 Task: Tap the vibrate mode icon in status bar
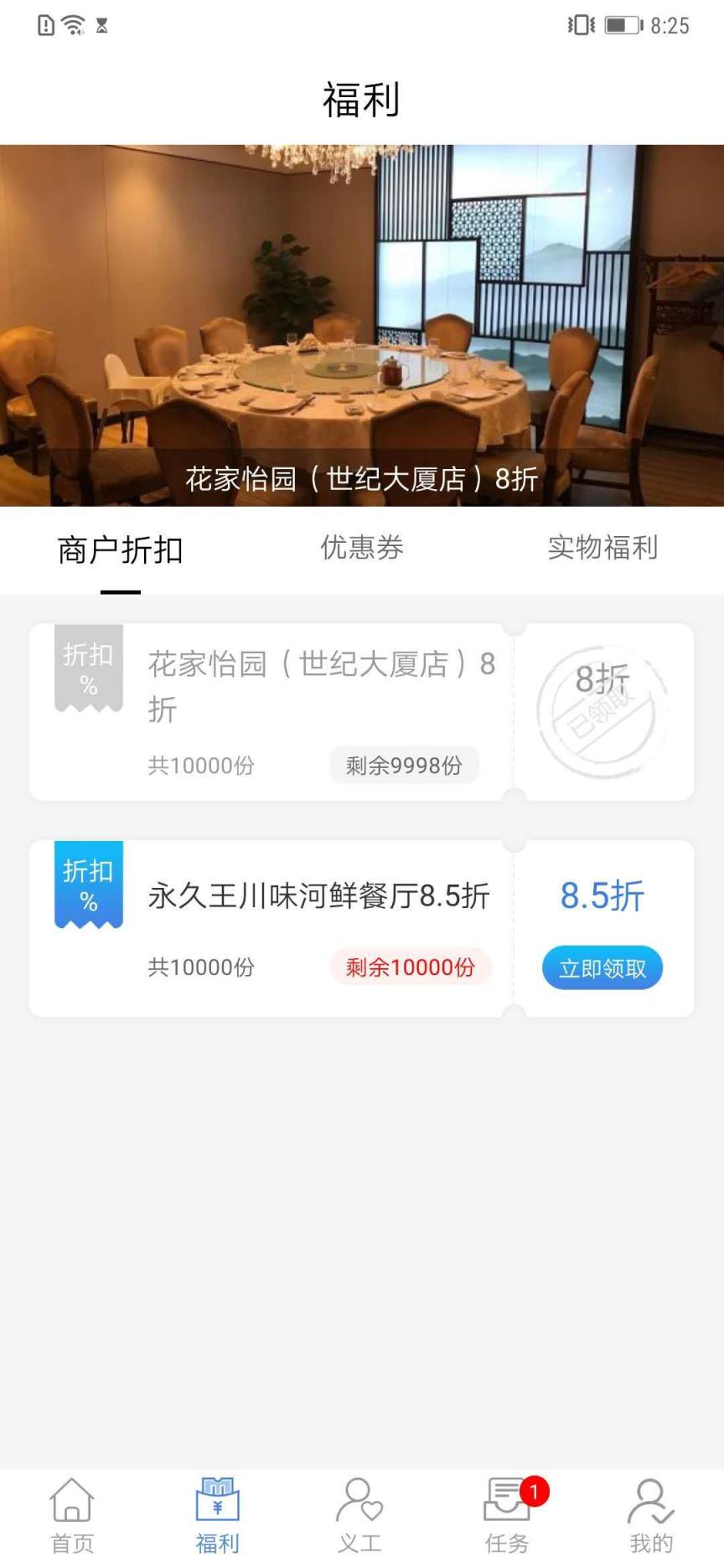tap(578, 23)
